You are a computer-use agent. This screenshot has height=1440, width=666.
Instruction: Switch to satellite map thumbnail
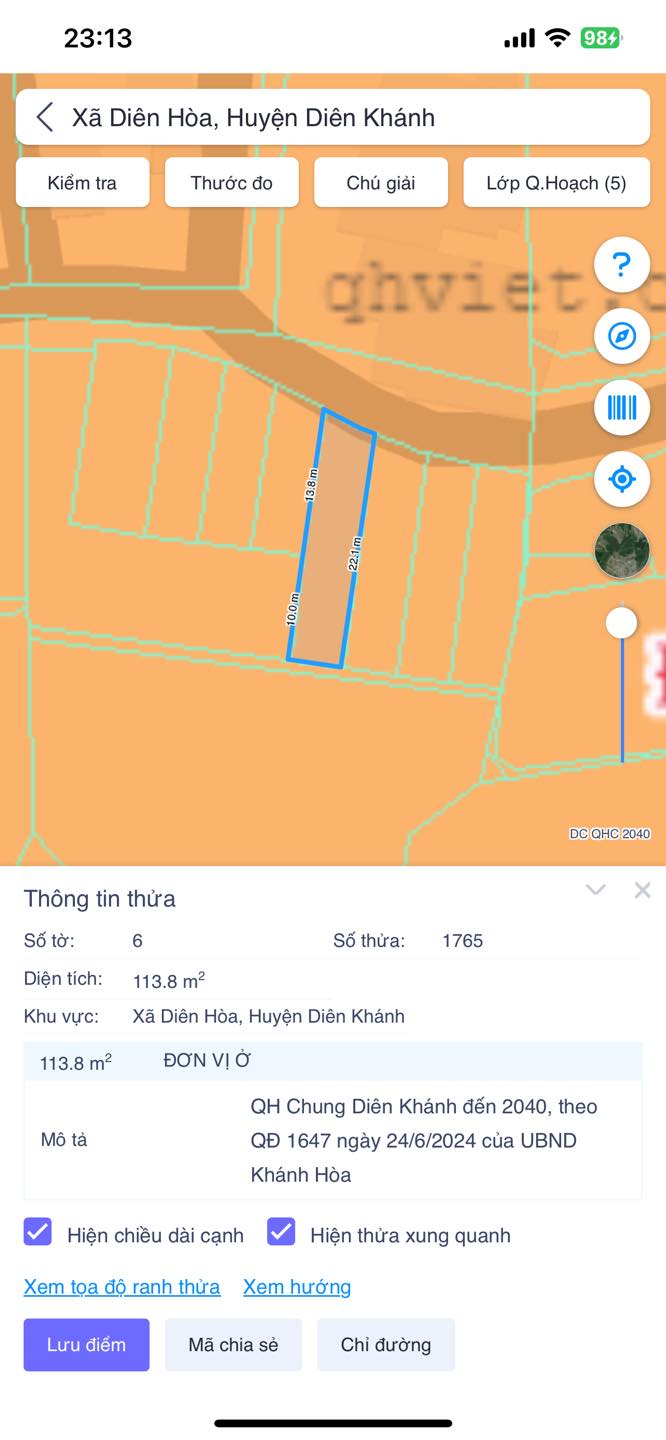pos(622,550)
